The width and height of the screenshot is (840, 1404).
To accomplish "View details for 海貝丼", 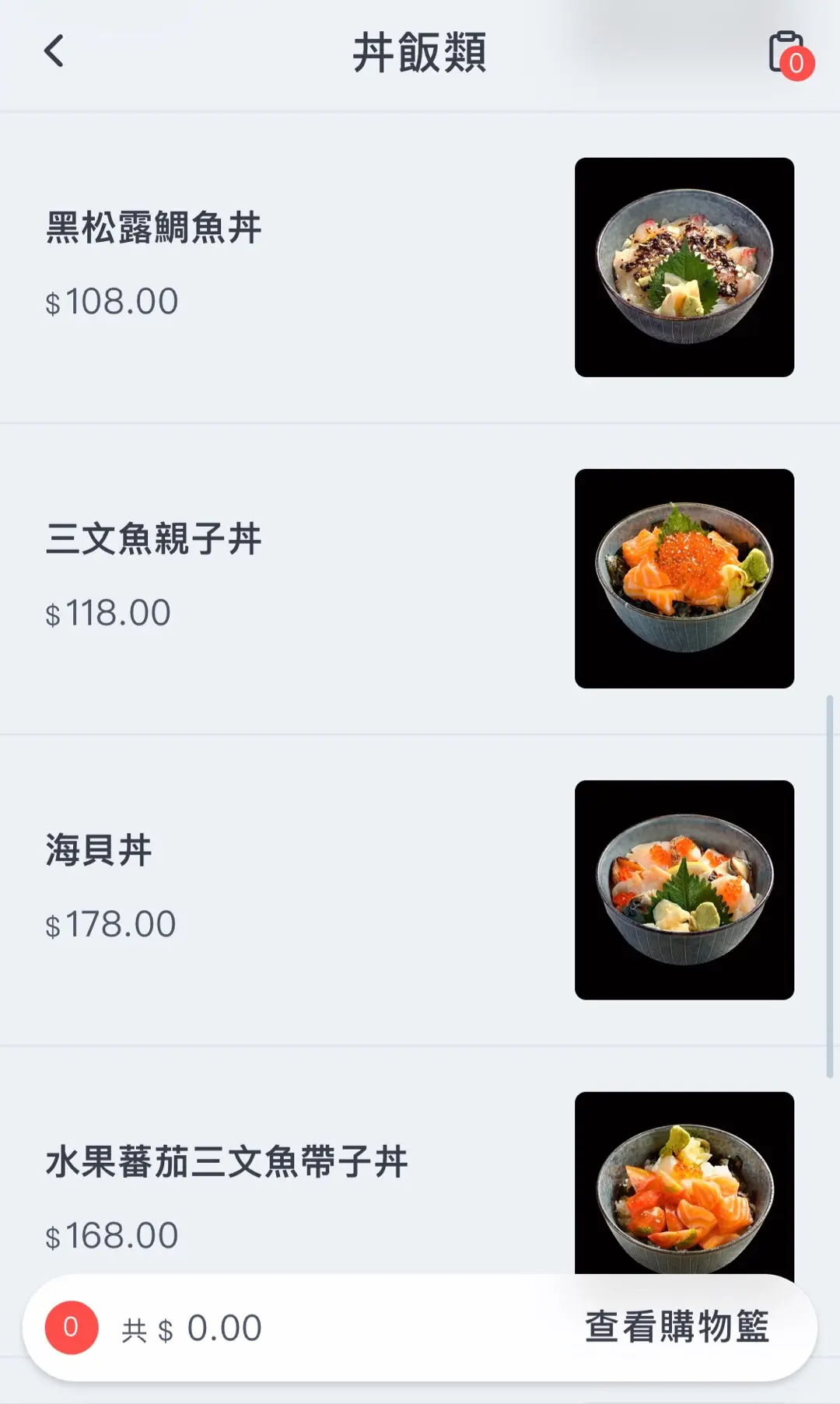I will coord(99,850).
